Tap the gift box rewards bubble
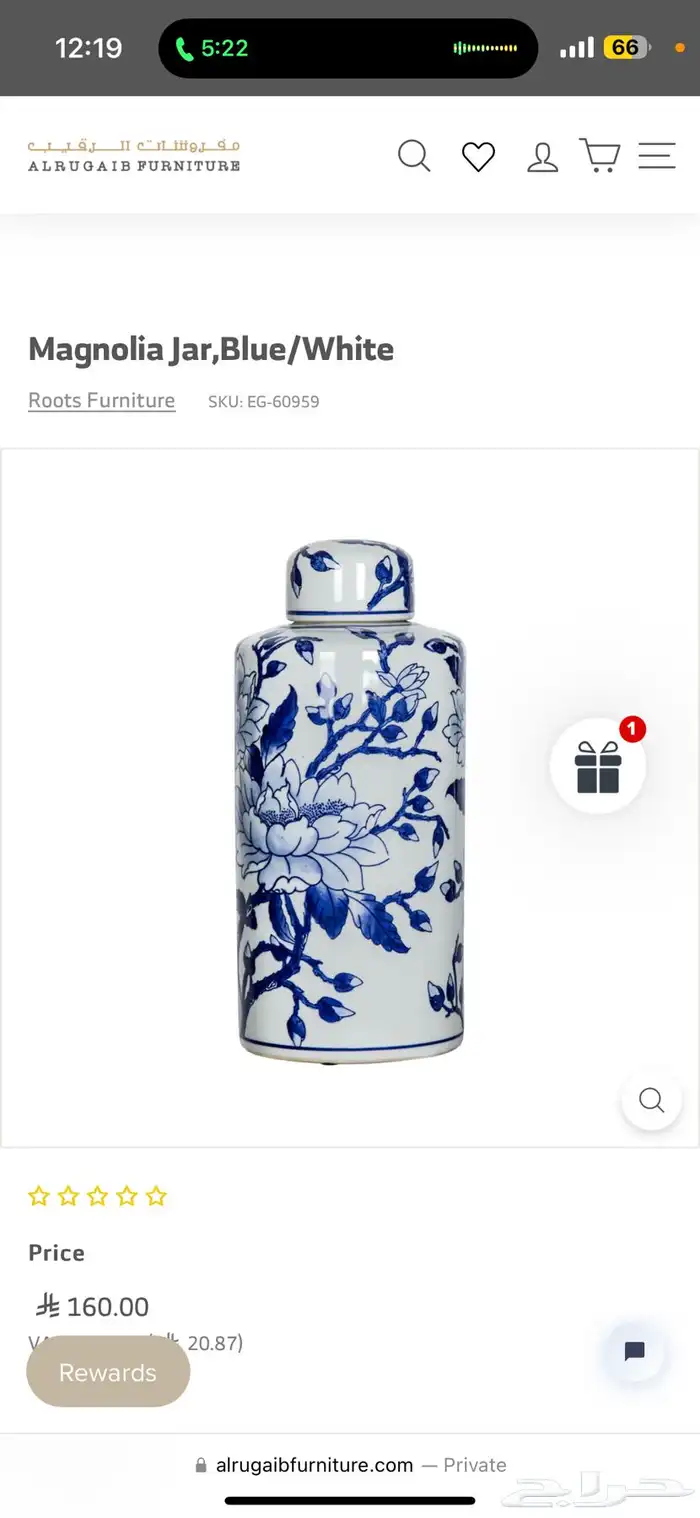 pos(598,766)
